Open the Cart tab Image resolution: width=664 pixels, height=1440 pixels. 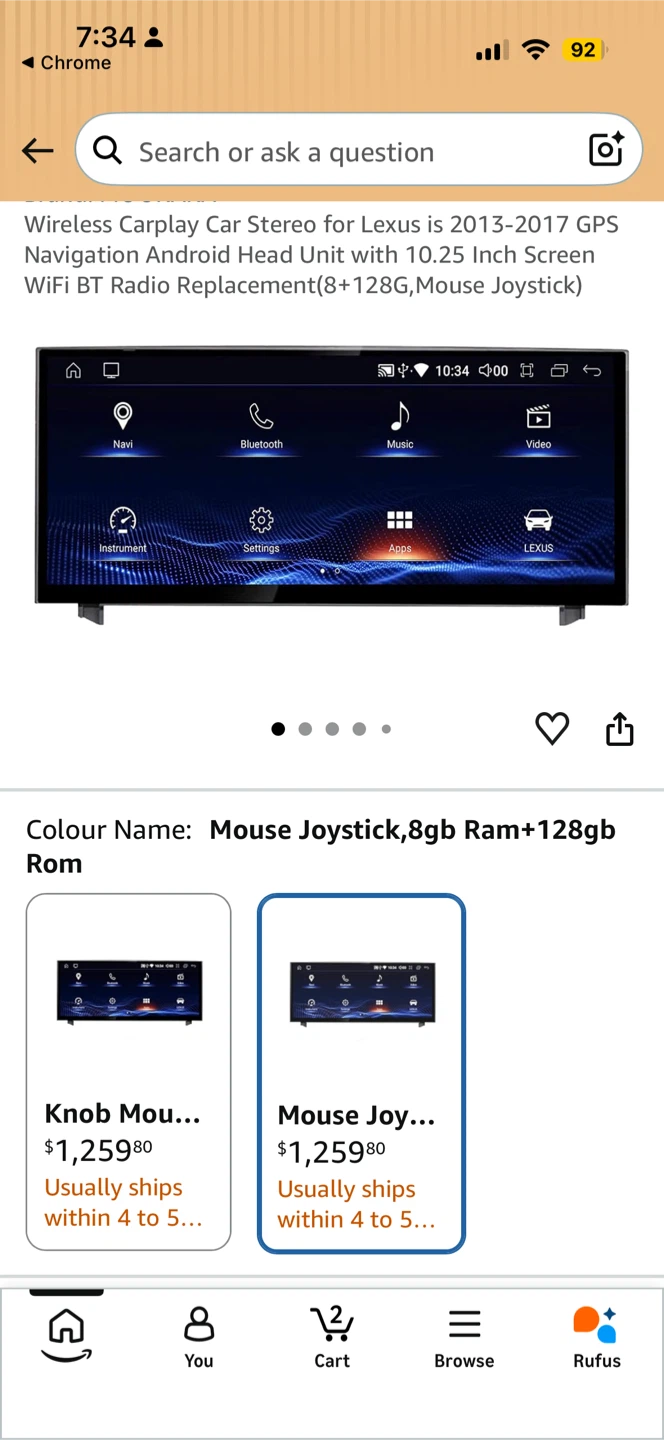[332, 1337]
